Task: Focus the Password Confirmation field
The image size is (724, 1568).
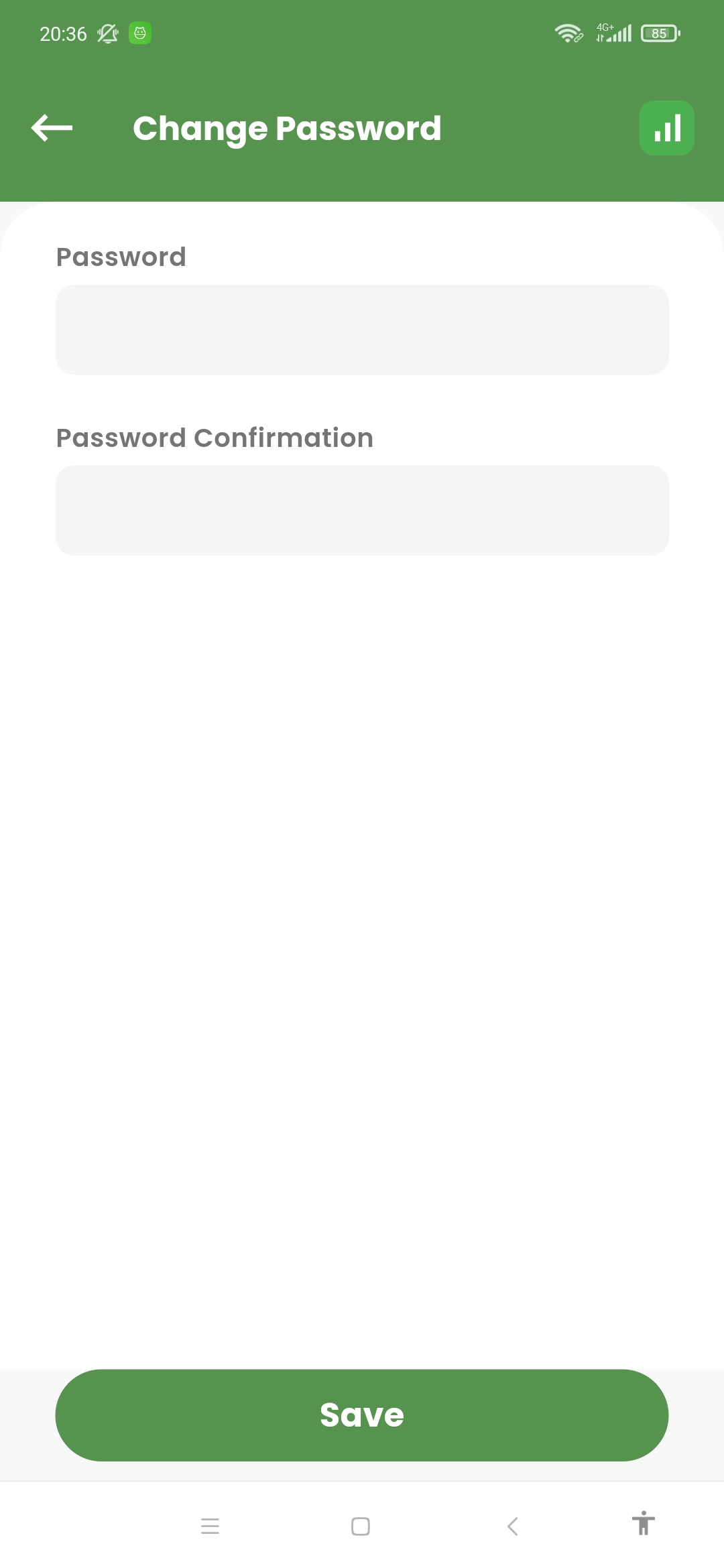Action: tap(362, 510)
